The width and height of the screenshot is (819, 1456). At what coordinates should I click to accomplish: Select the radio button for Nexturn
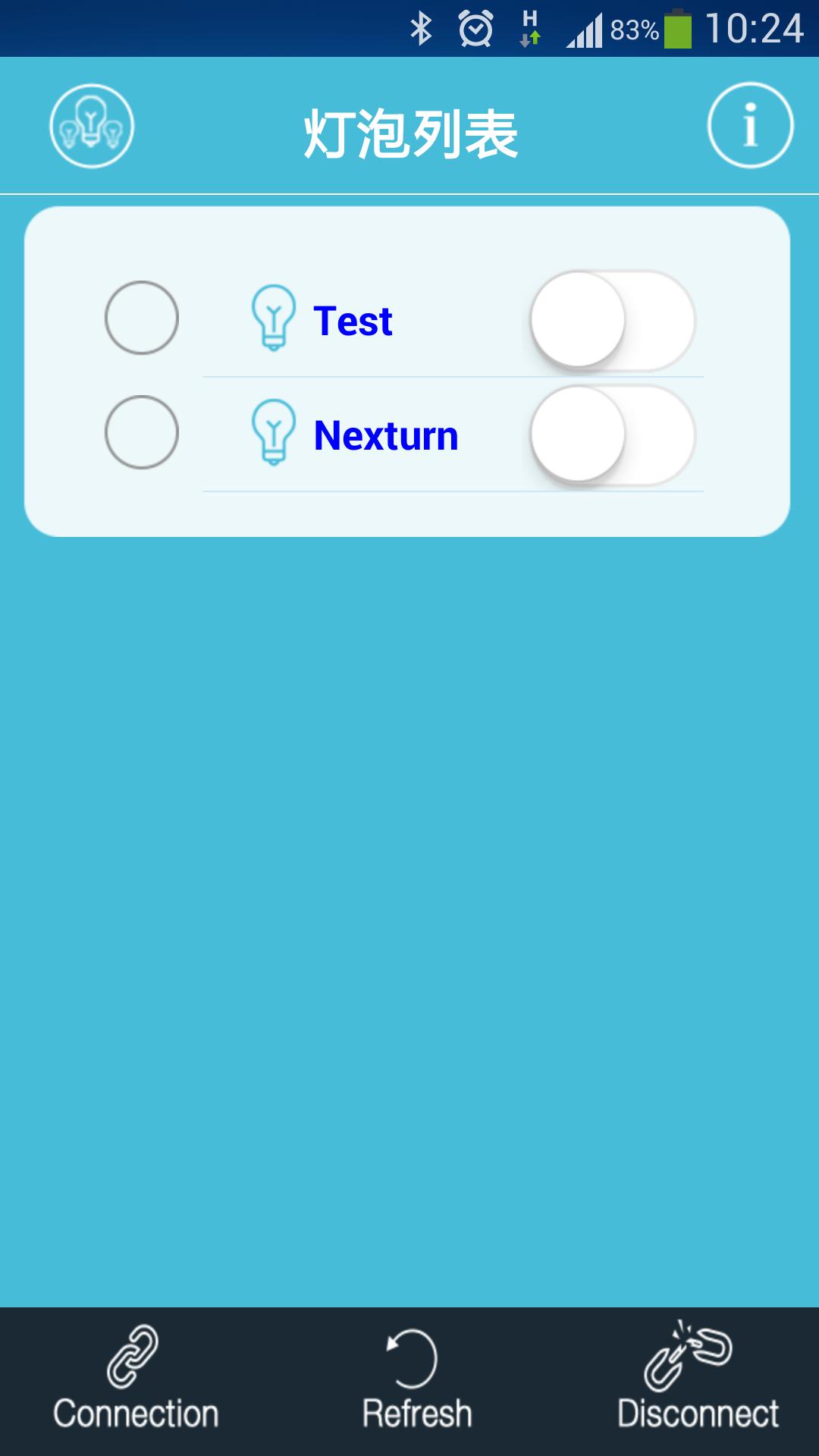142,432
